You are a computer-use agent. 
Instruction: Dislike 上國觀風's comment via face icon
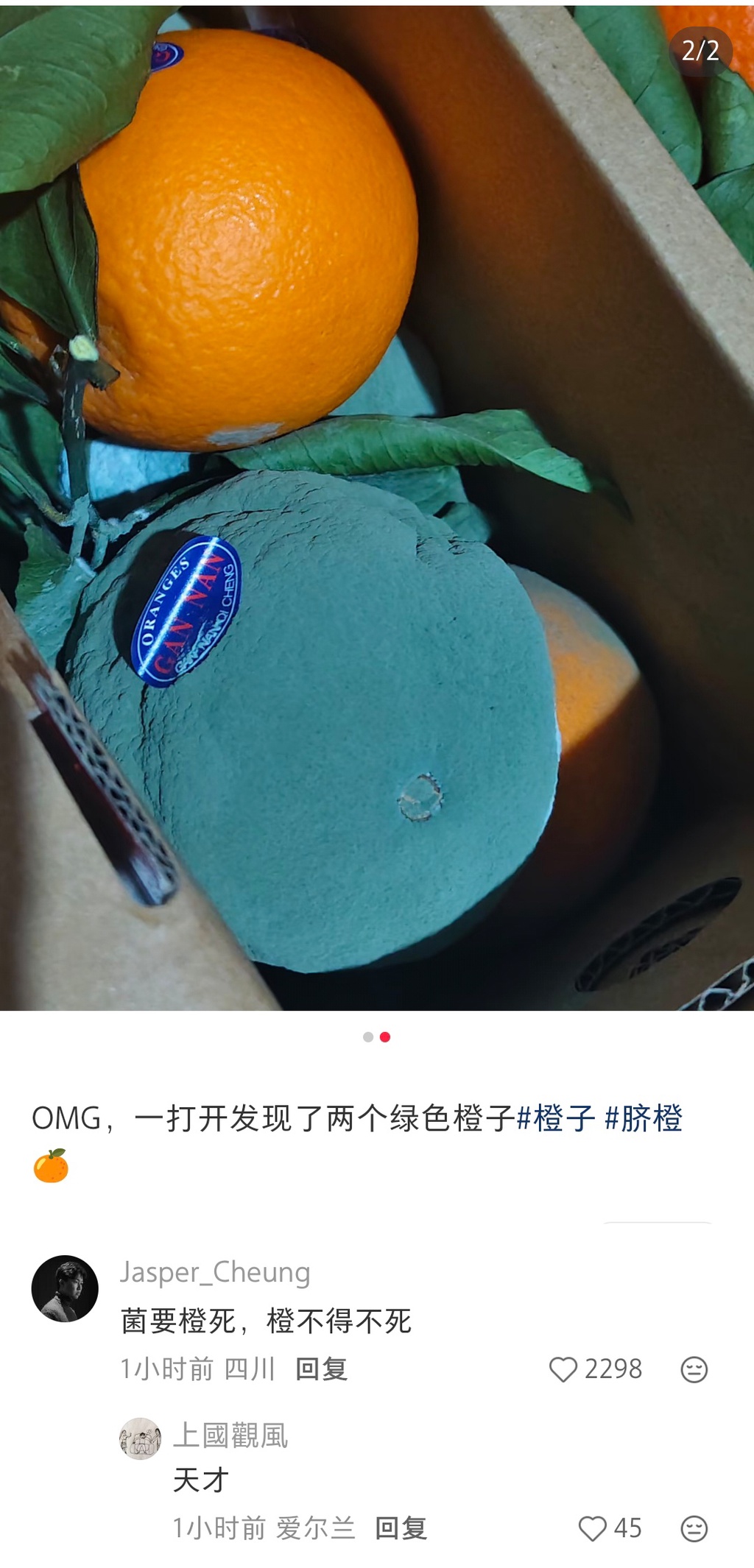[694, 1529]
